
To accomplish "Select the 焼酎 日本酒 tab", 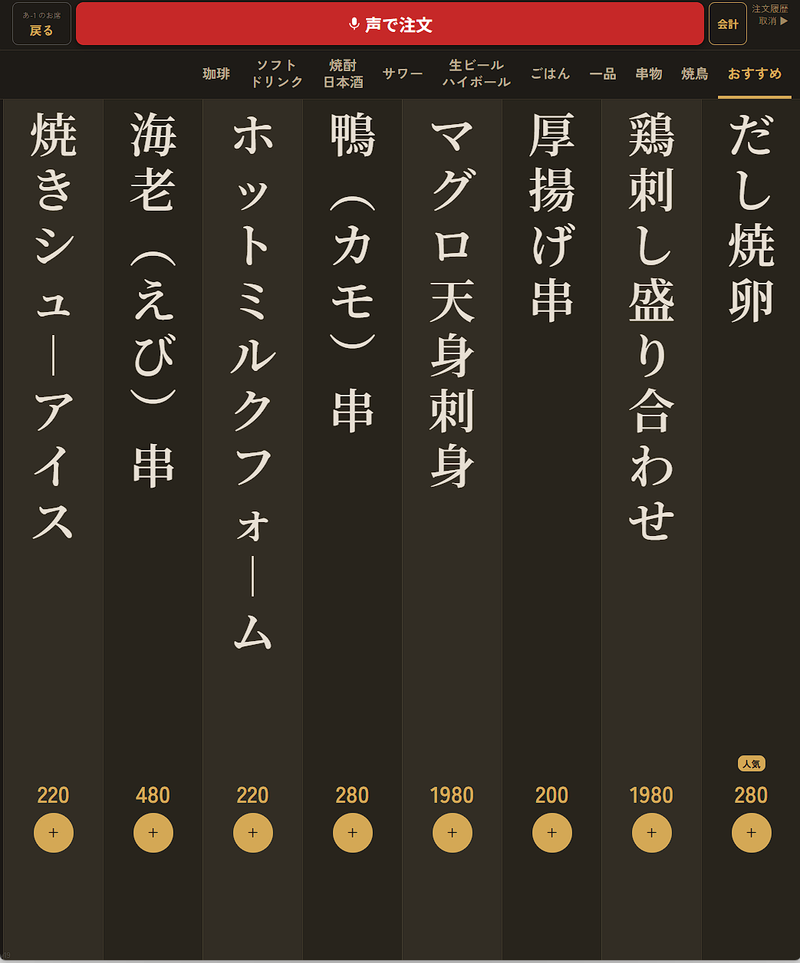I will tap(343, 74).
